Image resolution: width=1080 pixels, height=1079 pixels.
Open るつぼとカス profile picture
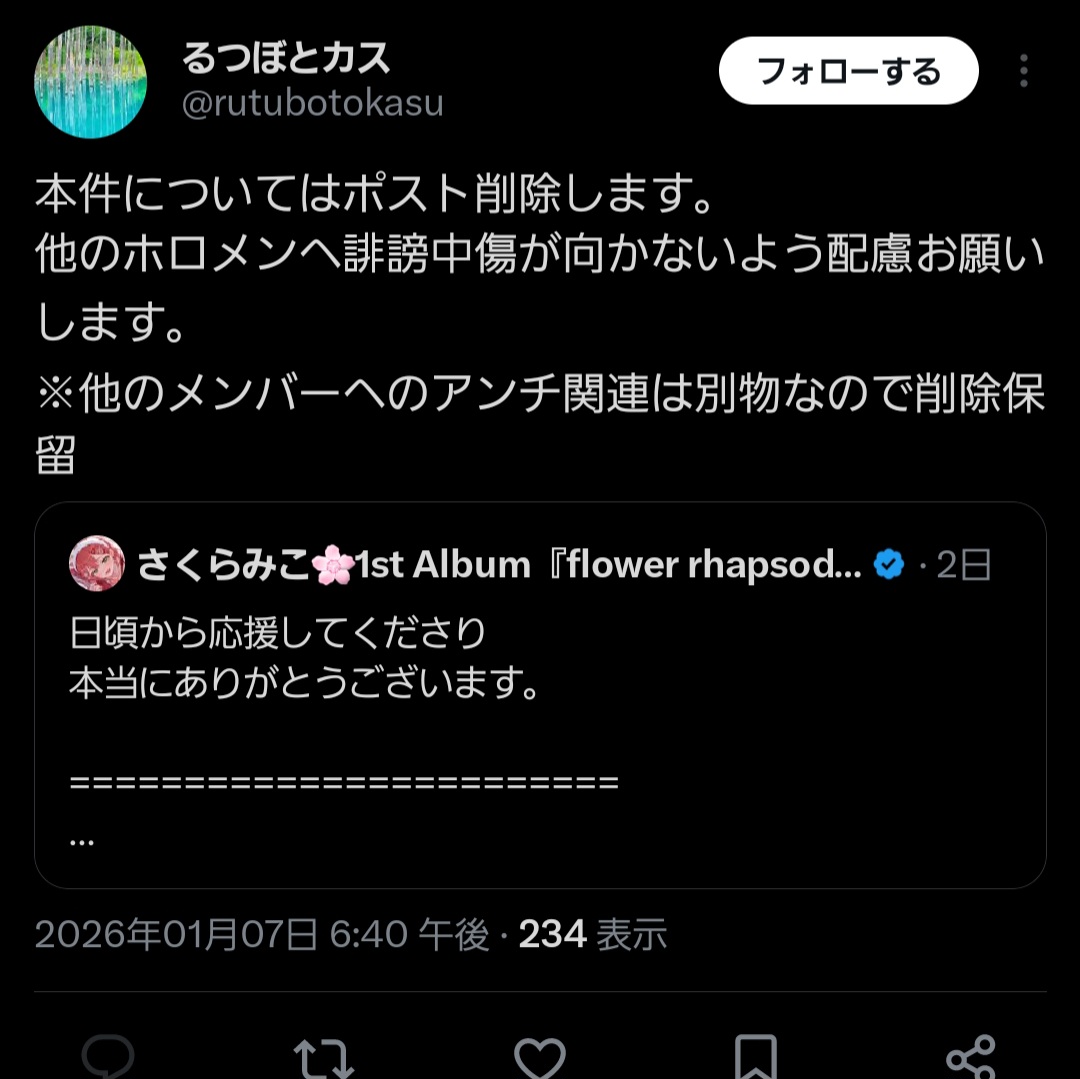pyautogui.click(x=91, y=81)
